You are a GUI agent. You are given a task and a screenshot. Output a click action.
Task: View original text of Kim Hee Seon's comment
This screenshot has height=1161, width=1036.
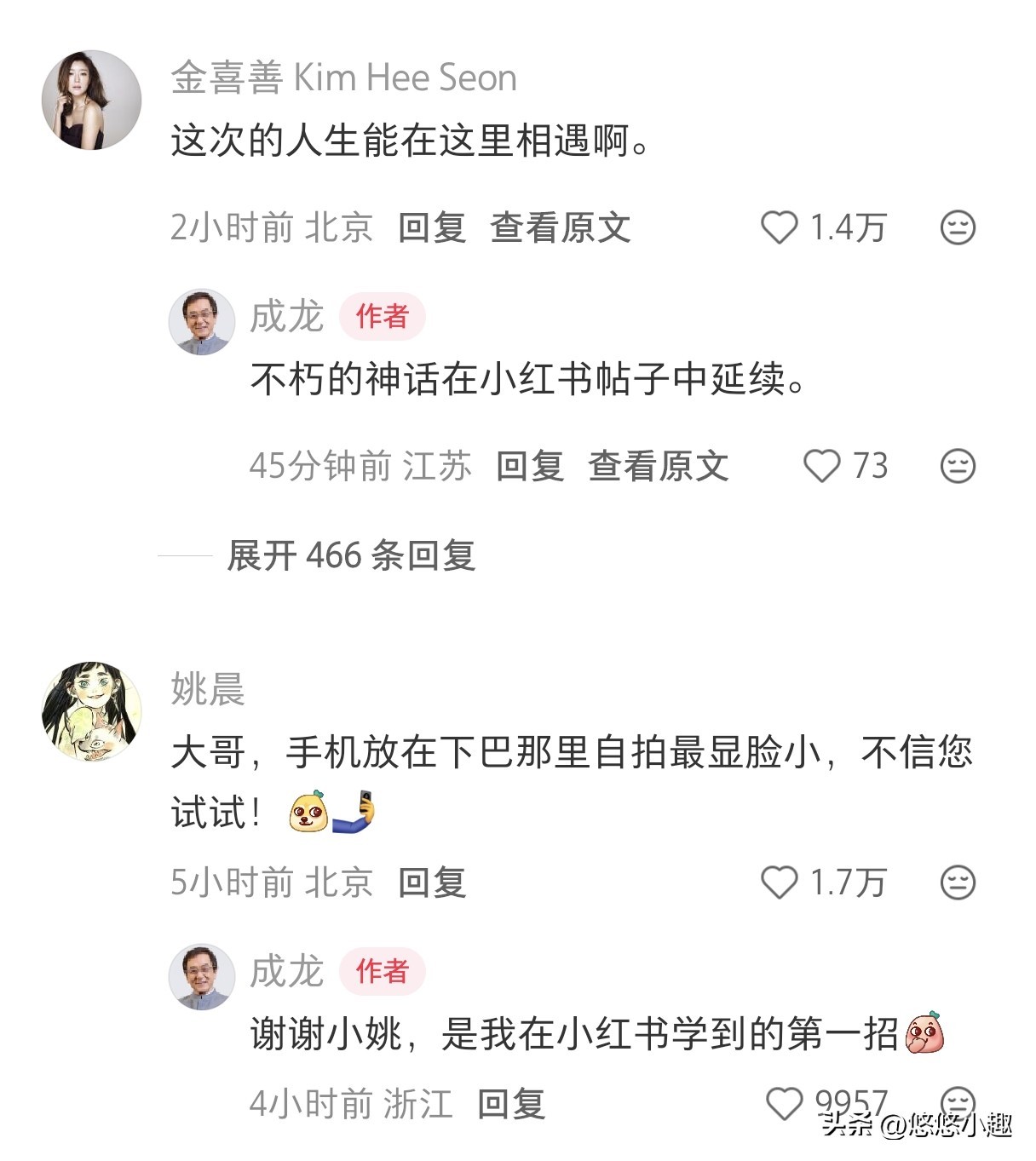[x=560, y=227]
